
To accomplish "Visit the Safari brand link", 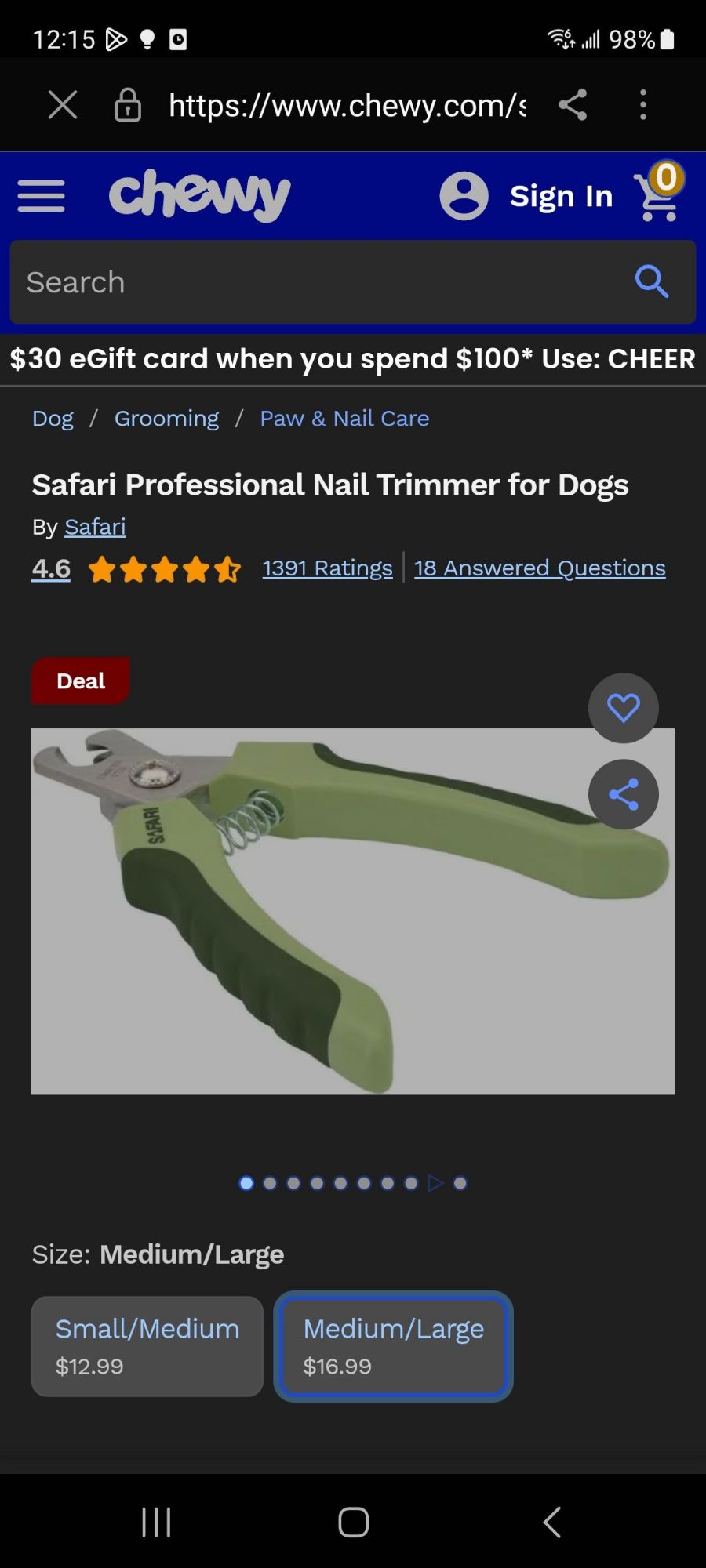I will point(95,527).
